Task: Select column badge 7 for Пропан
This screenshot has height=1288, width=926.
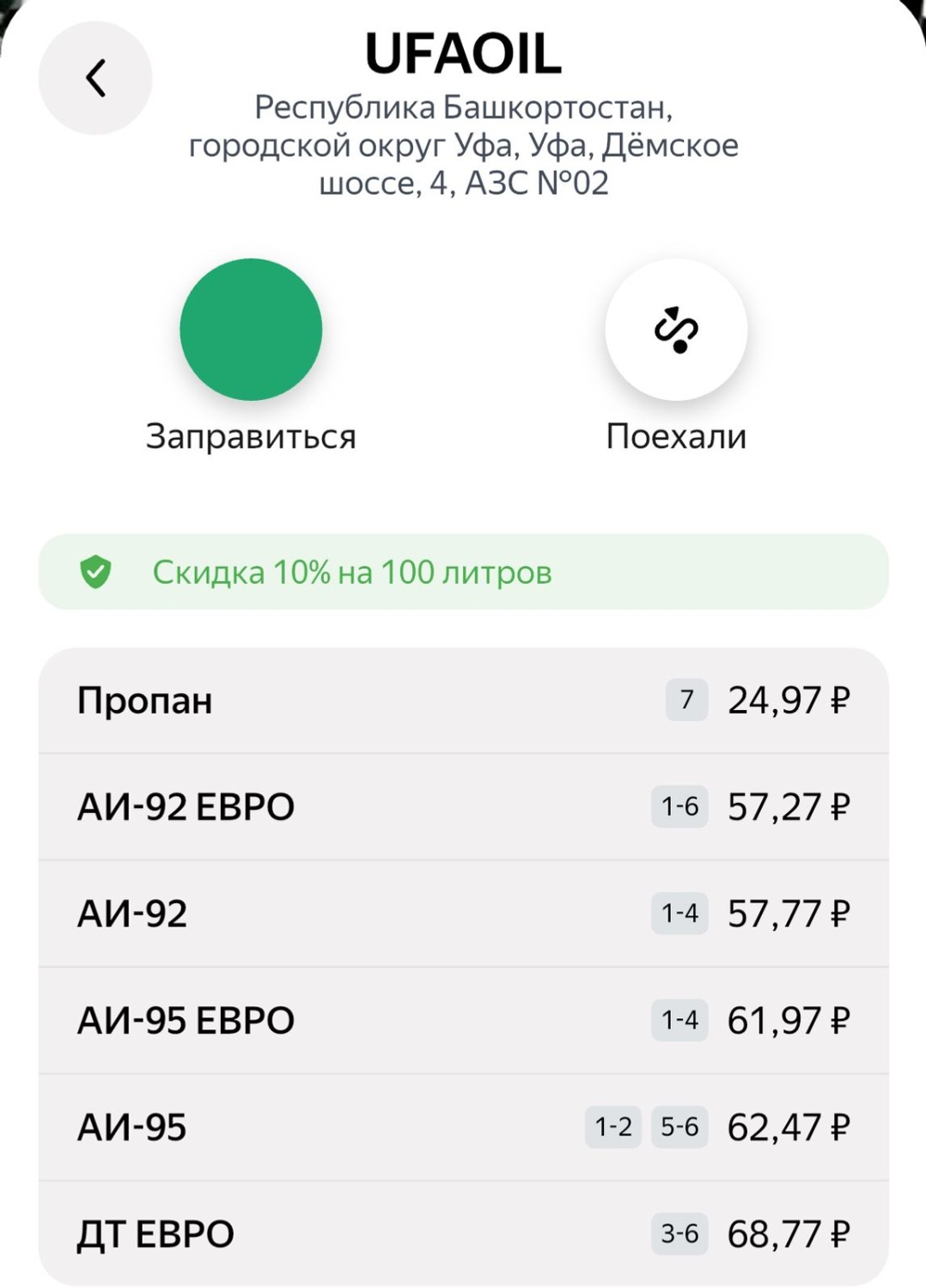Action: click(x=686, y=699)
